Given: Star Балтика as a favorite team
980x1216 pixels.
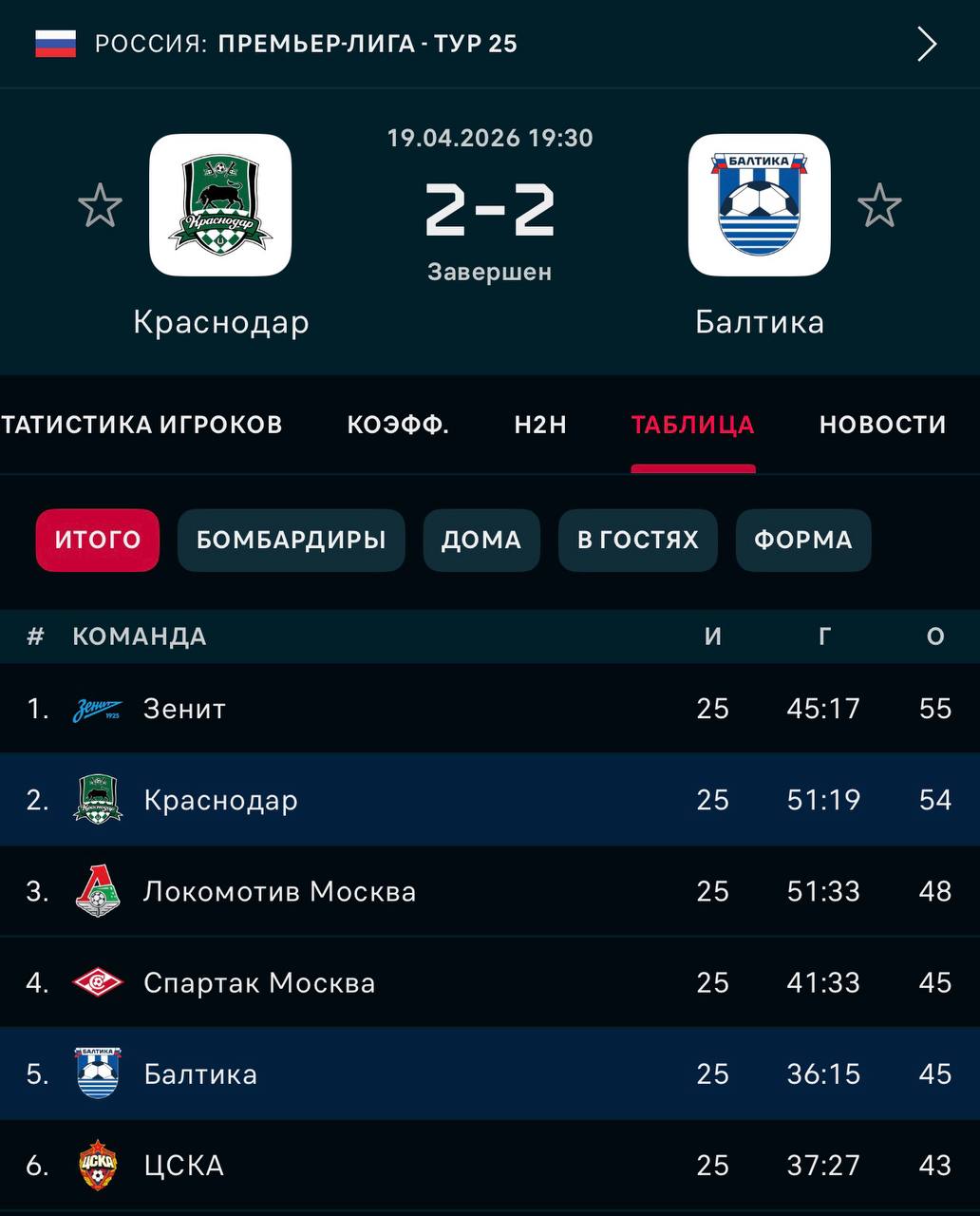Looking at the screenshot, I should coord(878,205).
